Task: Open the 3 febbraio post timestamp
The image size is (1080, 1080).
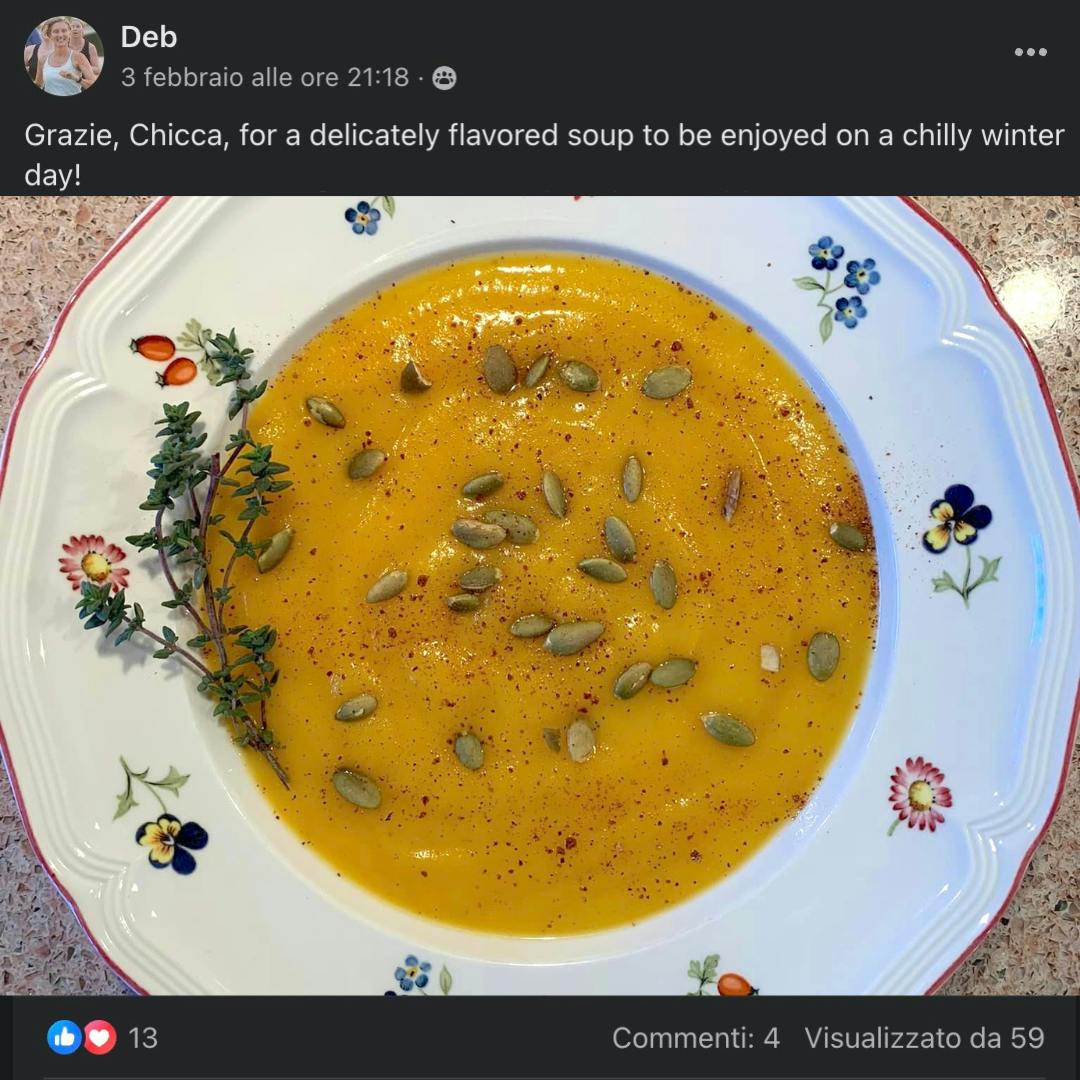Action: [265, 77]
